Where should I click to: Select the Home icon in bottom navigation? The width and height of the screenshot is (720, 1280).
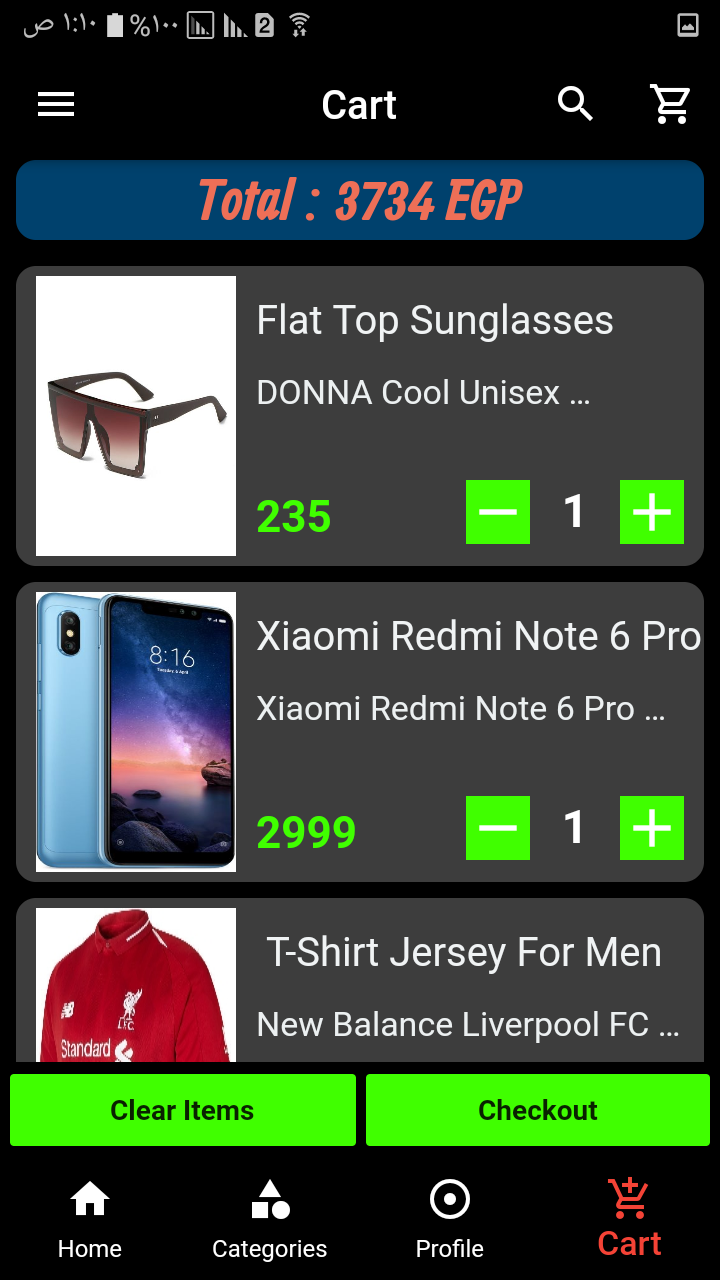click(89, 1214)
